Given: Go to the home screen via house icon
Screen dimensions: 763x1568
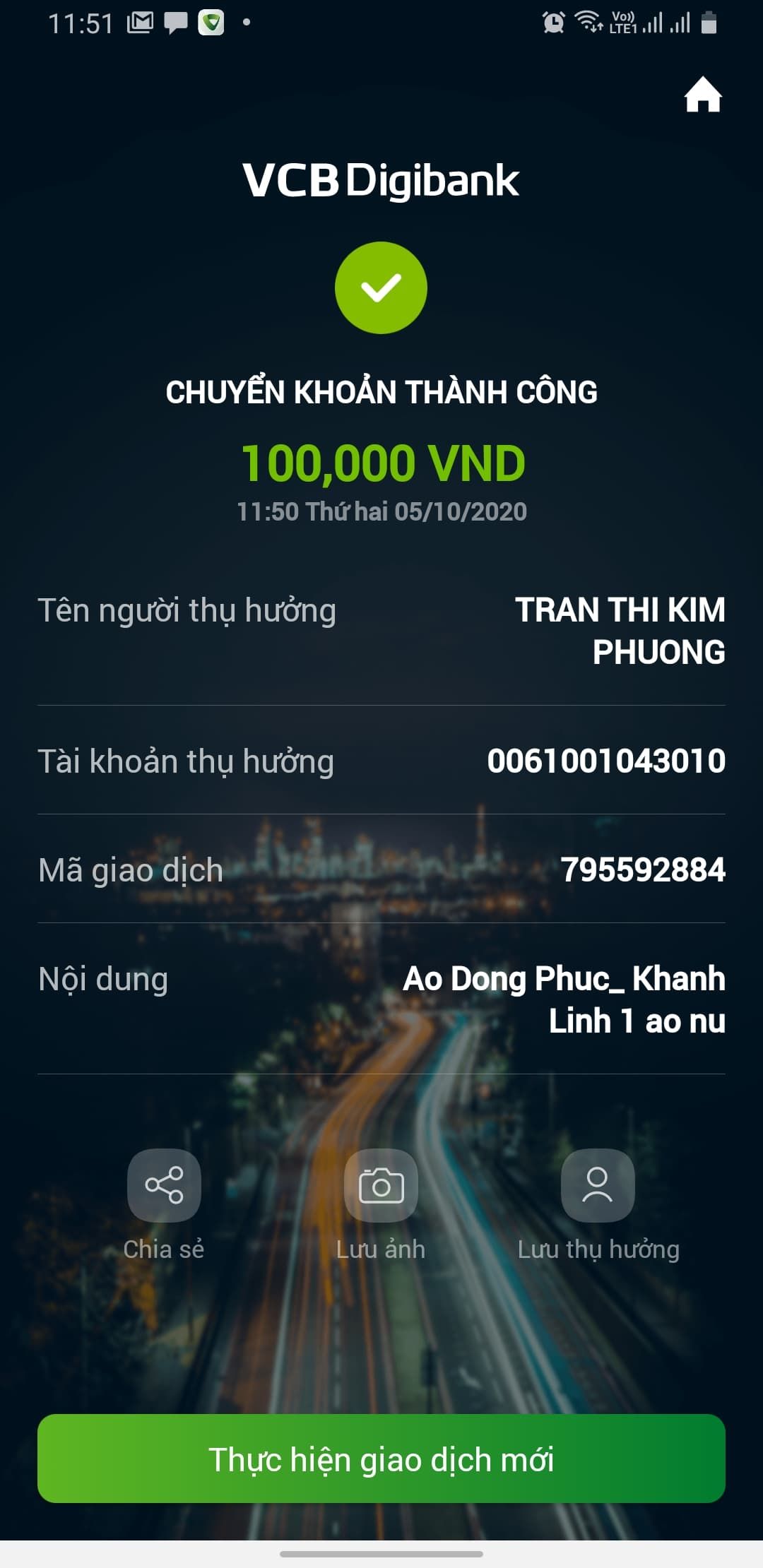Looking at the screenshot, I should click(x=702, y=95).
